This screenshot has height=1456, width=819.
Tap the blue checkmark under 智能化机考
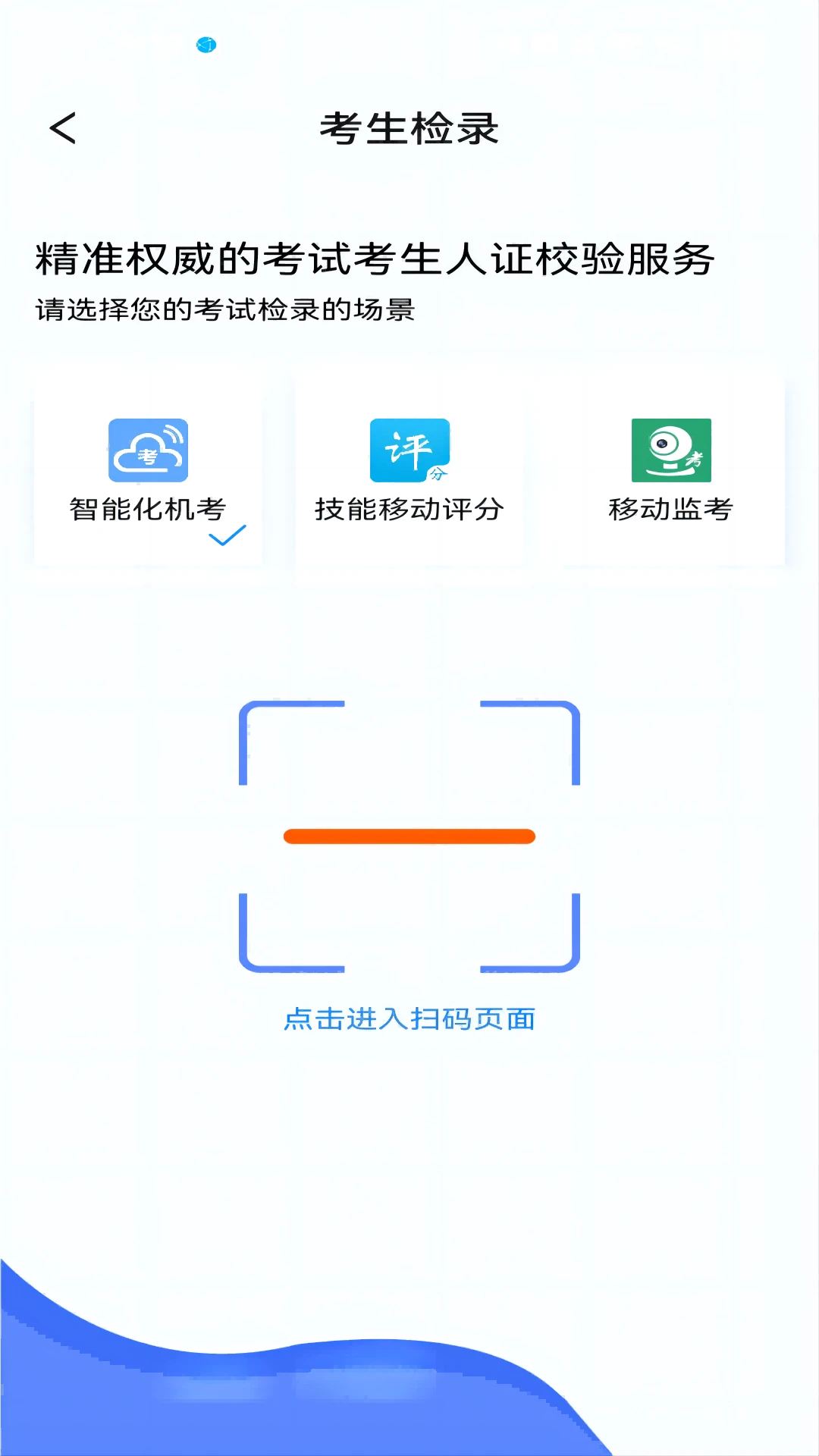pos(225,536)
